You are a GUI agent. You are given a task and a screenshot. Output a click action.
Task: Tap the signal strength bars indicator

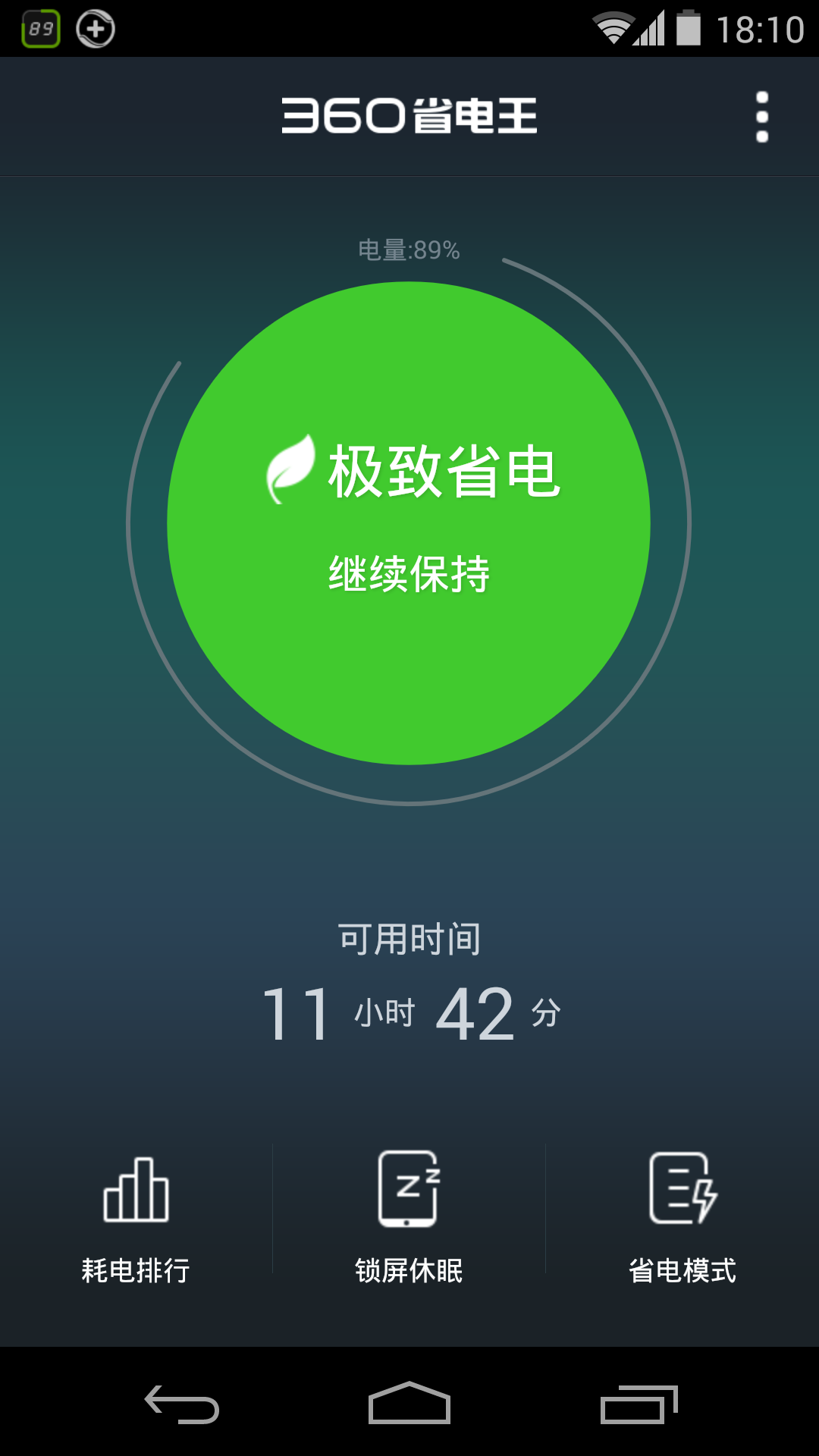click(x=650, y=29)
